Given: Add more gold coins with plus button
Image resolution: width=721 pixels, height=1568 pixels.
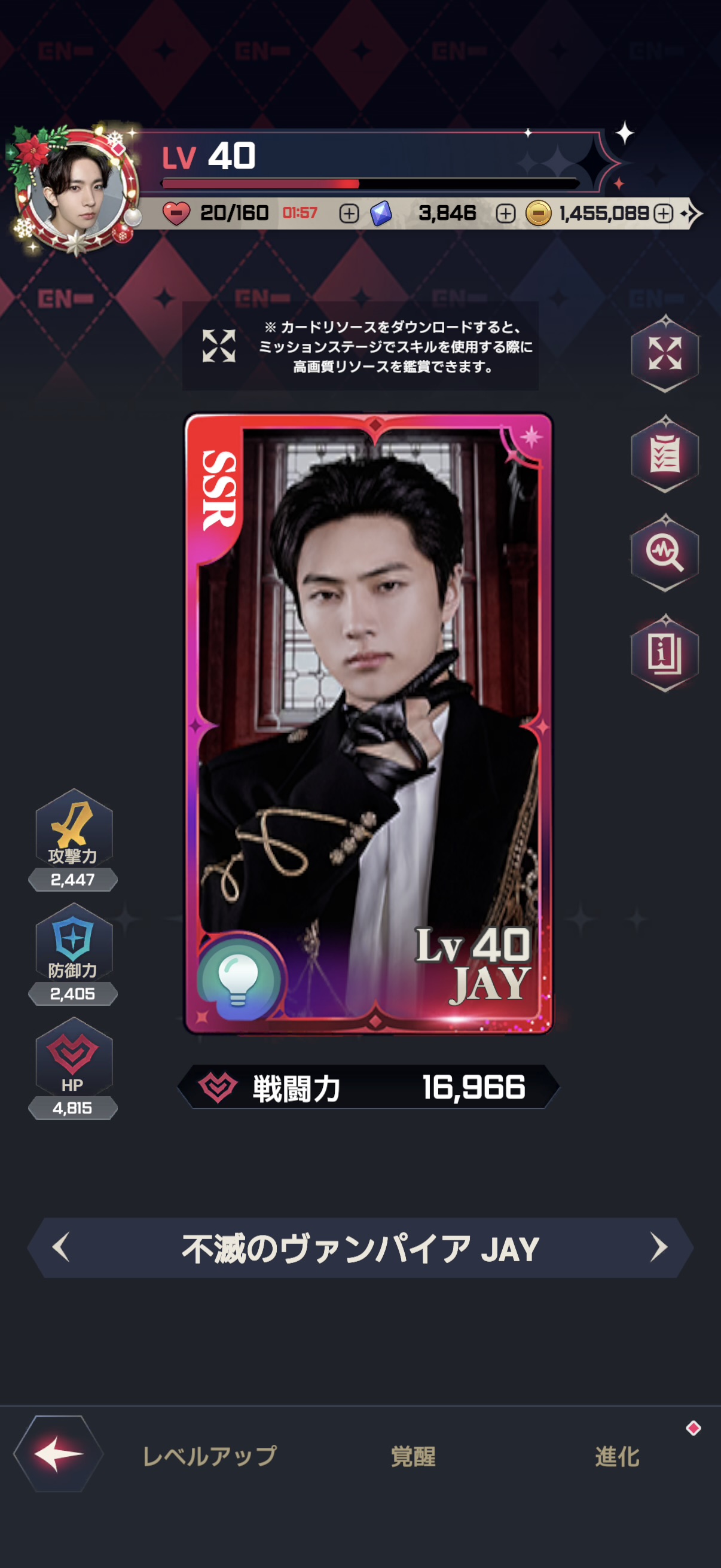Looking at the screenshot, I should click(x=663, y=213).
